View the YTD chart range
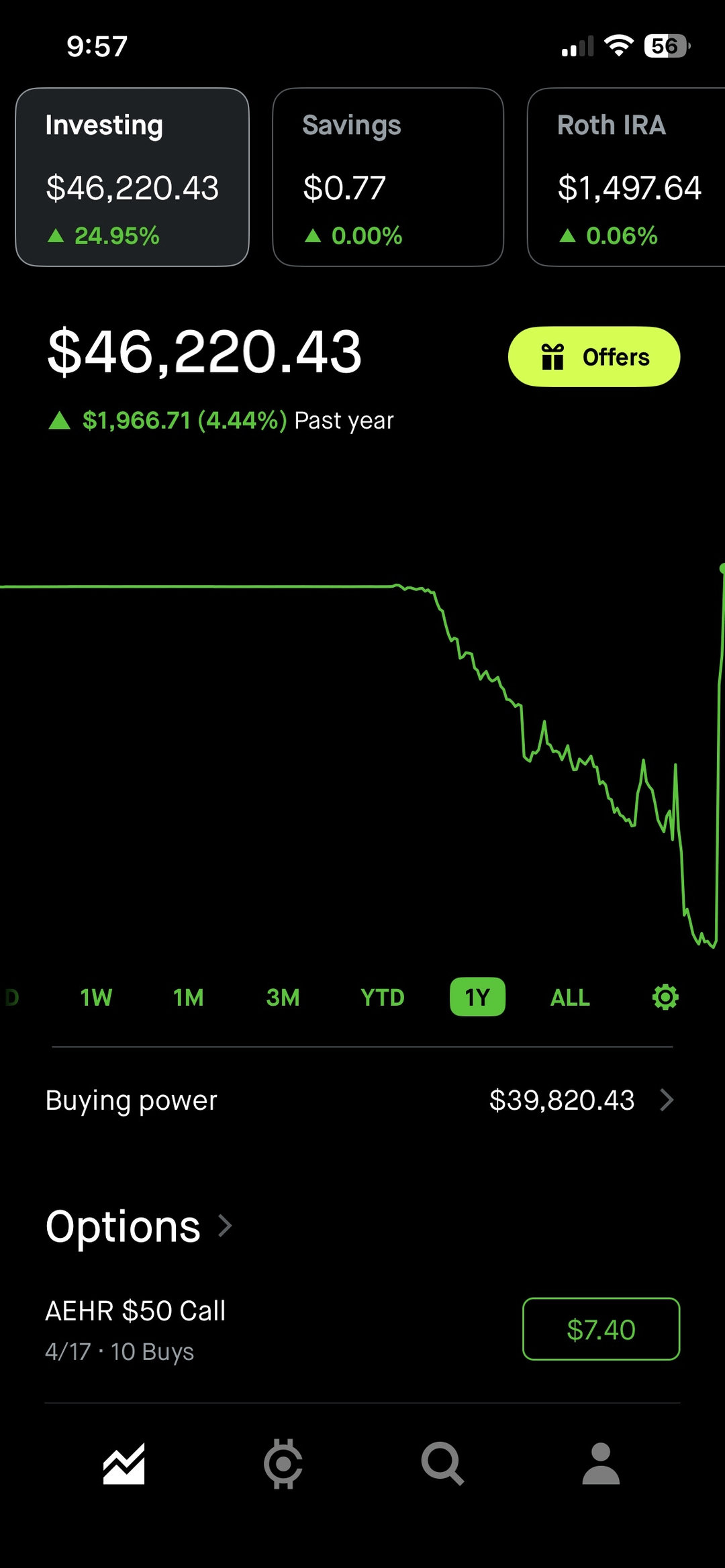Screen dimensions: 725x1568 (x=382, y=998)
